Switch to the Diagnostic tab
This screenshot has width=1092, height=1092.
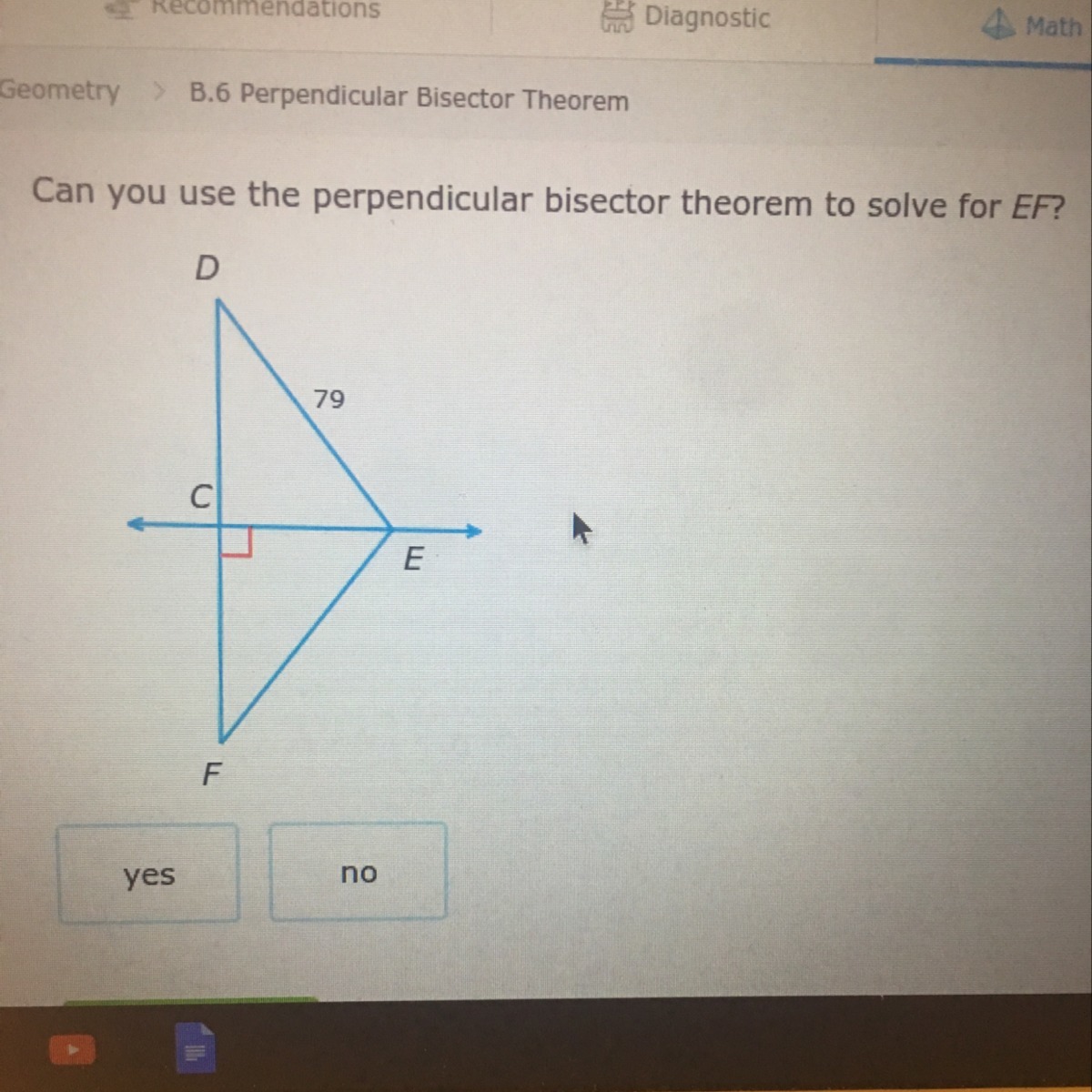686,17
